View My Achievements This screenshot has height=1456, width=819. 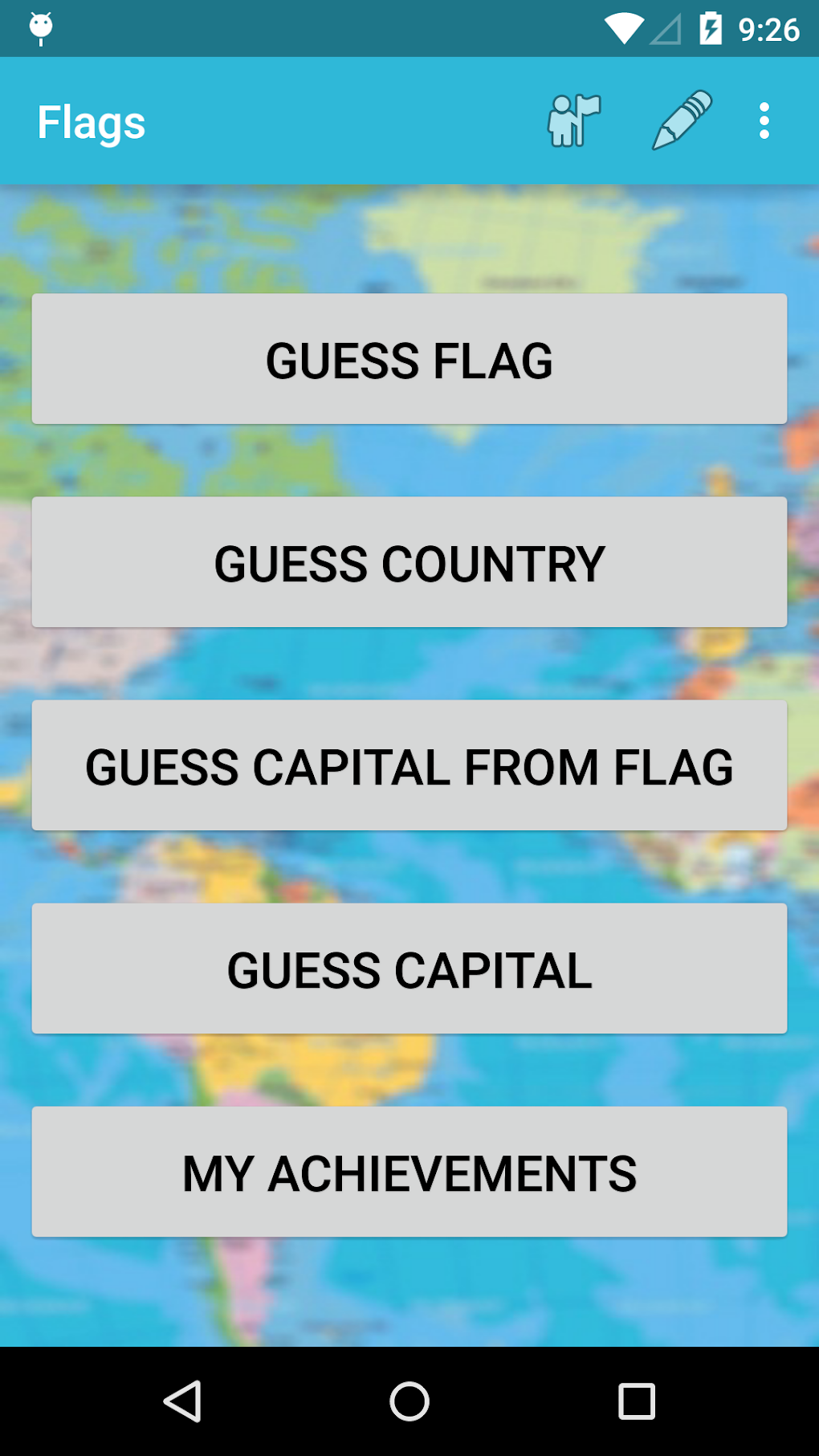click(x=409, y=1172)
